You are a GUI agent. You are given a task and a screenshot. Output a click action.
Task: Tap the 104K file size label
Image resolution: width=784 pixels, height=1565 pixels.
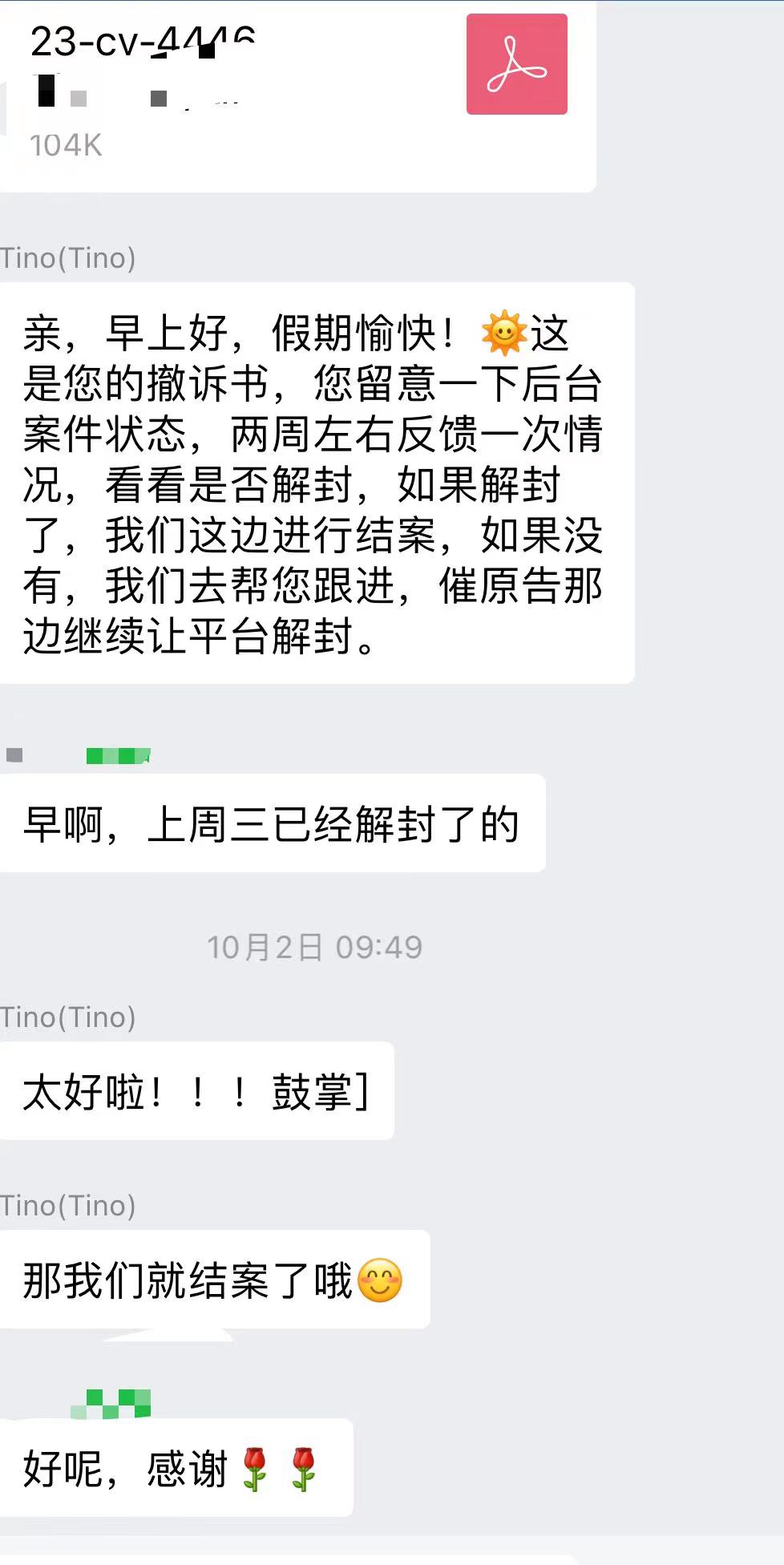coord(66,146)
